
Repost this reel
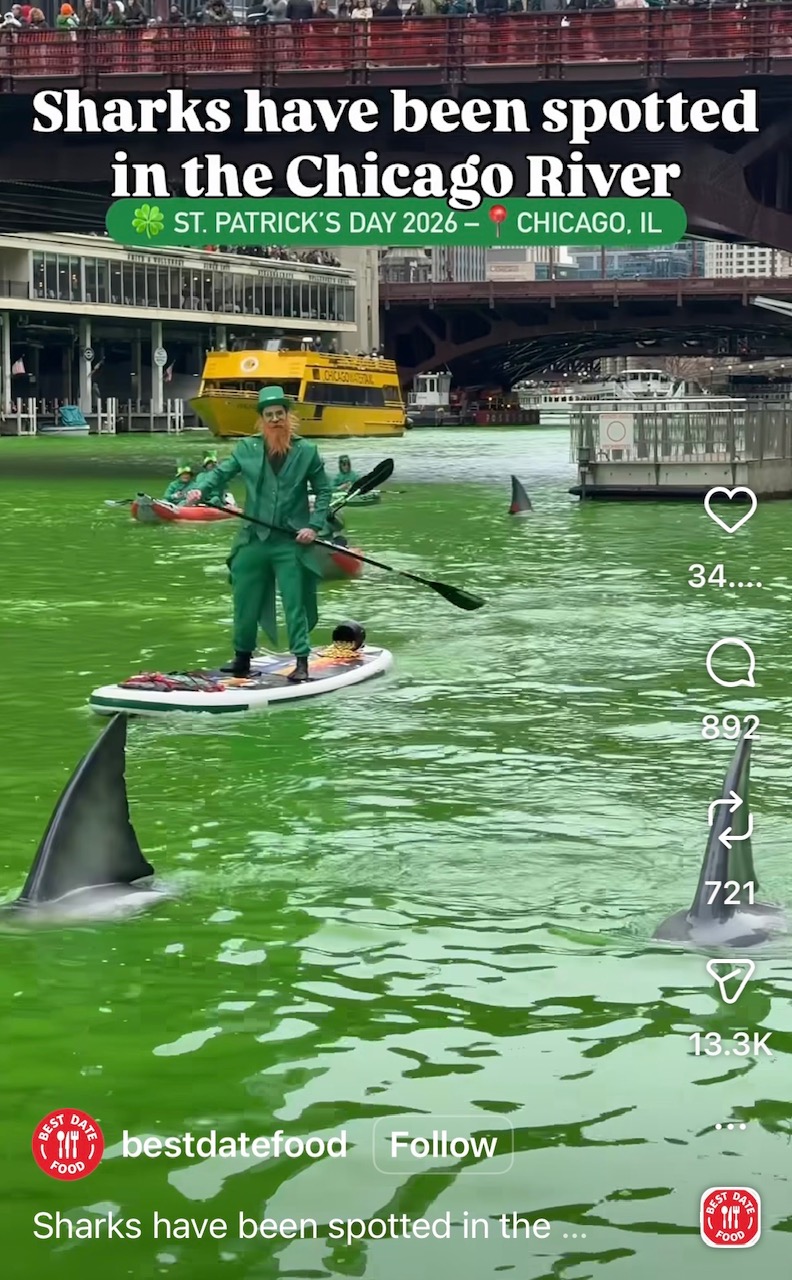[730, 819]
